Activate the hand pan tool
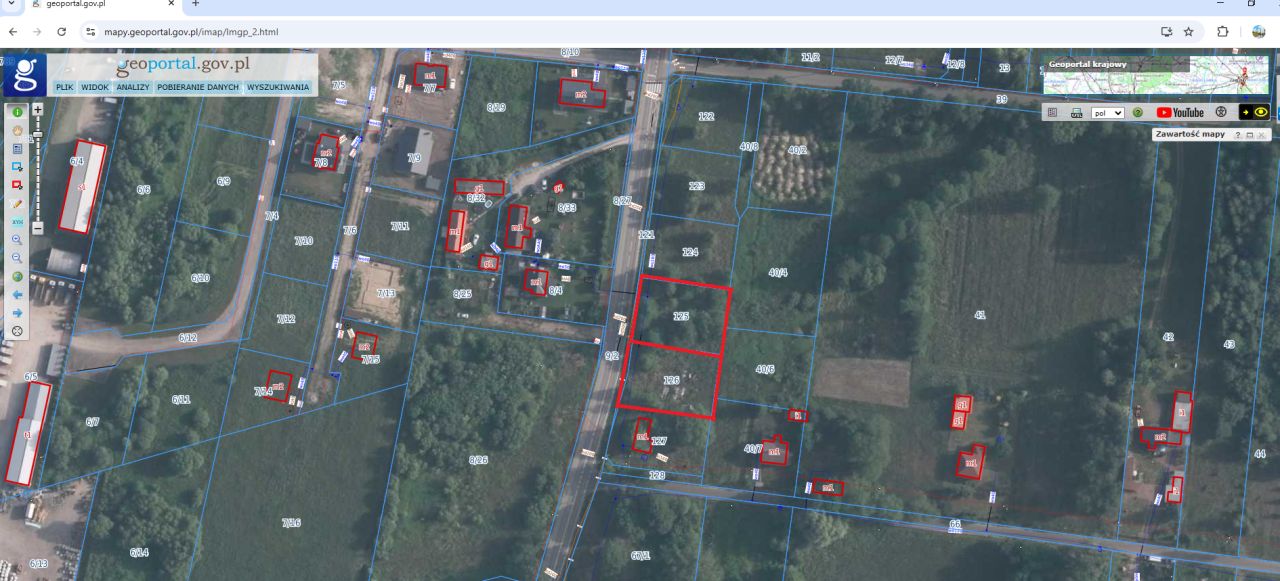Image resolution: width=1280 pixels, height=581 pixels. (17, 130)
